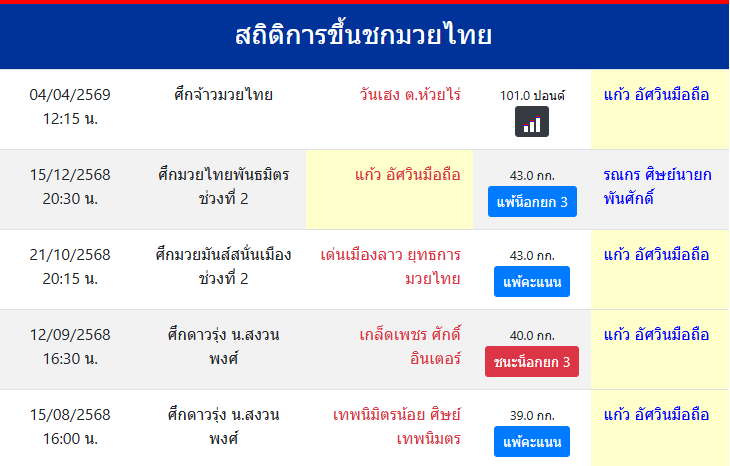View fighter รณกร ศิษย์นายกพันศักดิ์
This screenshot has height=466, width=730.
point(657,186)
